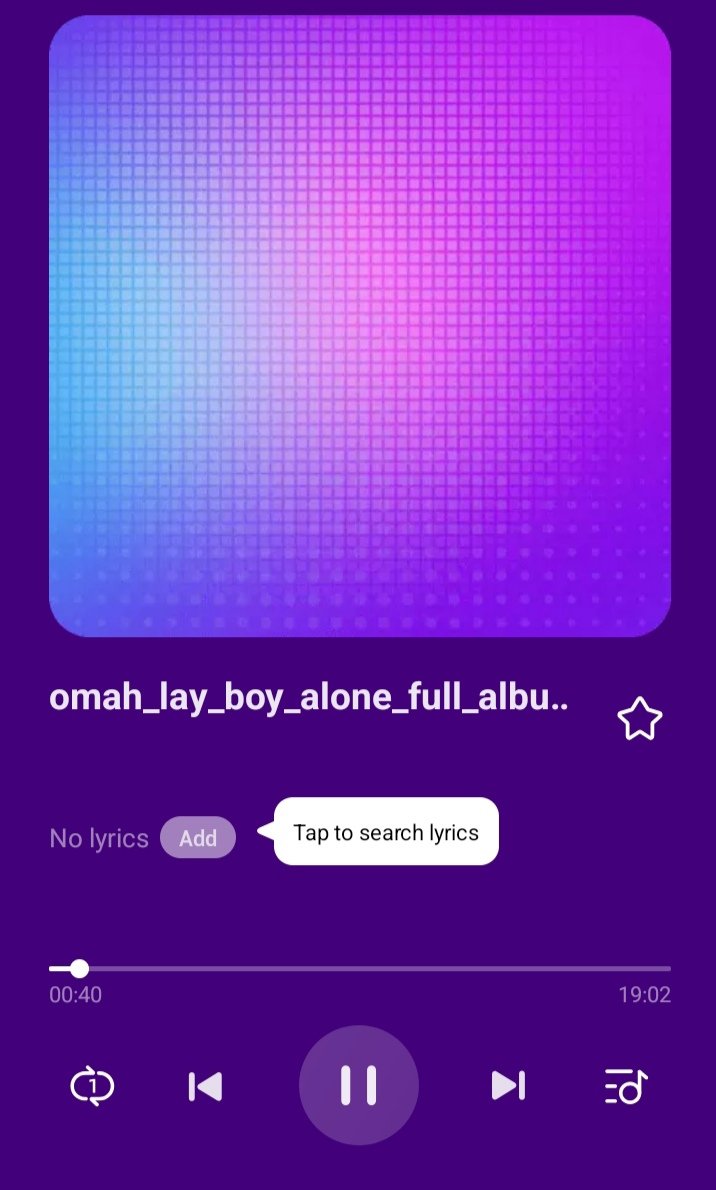Open the playback queue list
716x1190 pixels.
click(626, 1086)
